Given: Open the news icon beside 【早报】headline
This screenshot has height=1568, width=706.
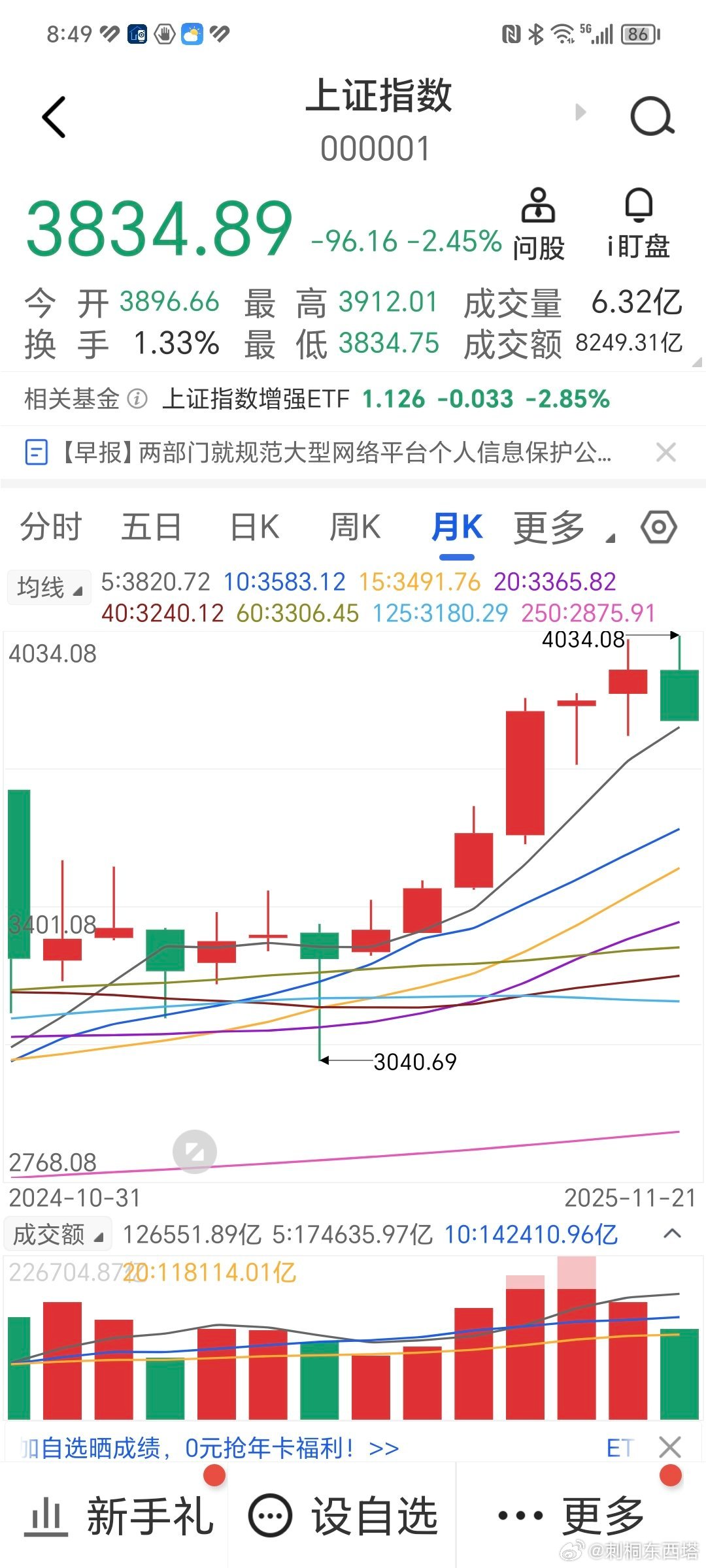Looking at the screenshot, I should [x=37, y=451].
